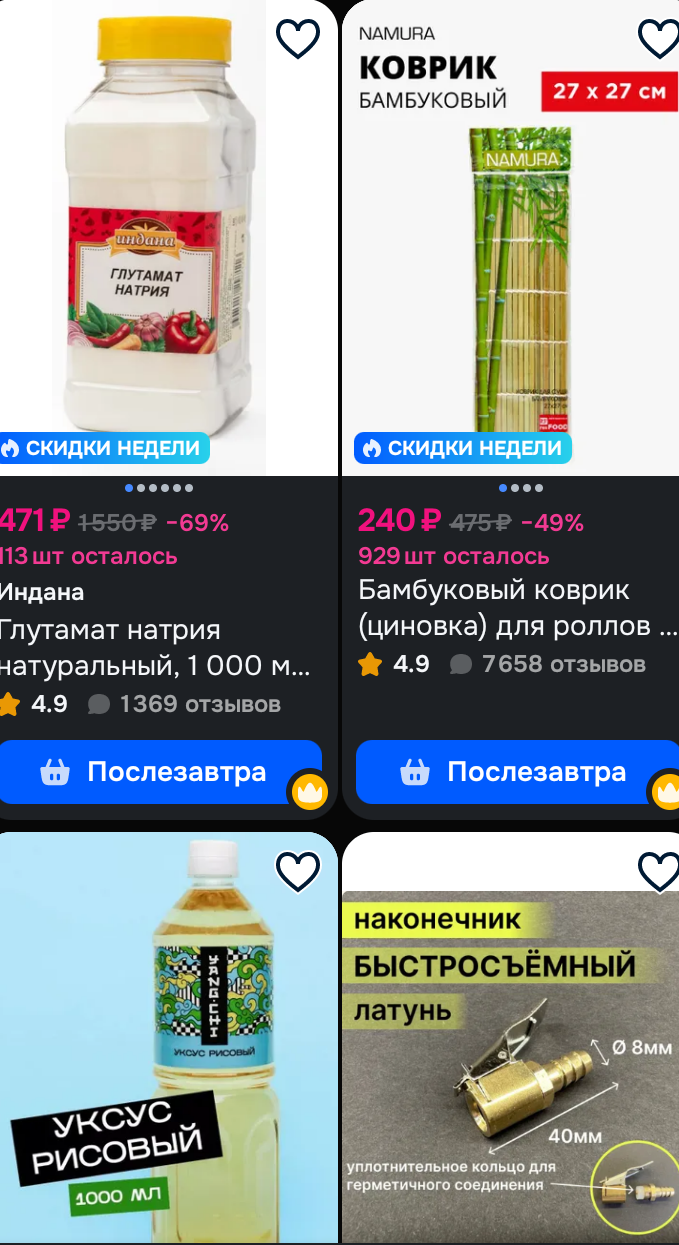The image size is (679, 1245).
Task: Add the brass quick-release tip to favorites
Action: point(658,872)
